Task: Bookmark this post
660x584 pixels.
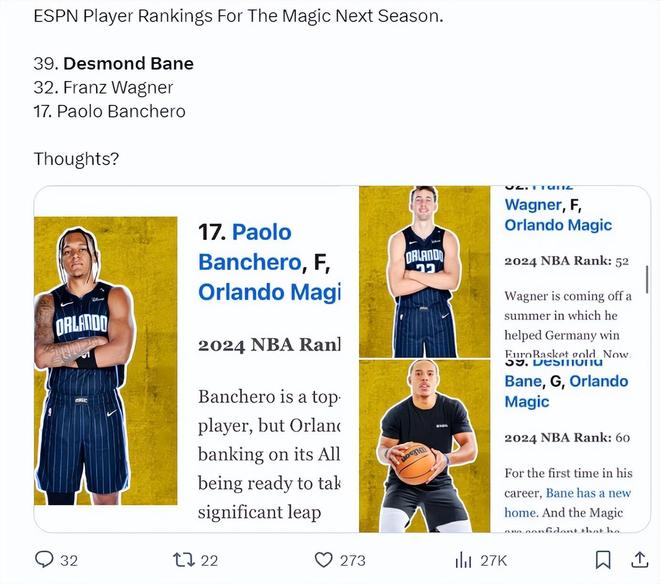Action: (603, 560)
